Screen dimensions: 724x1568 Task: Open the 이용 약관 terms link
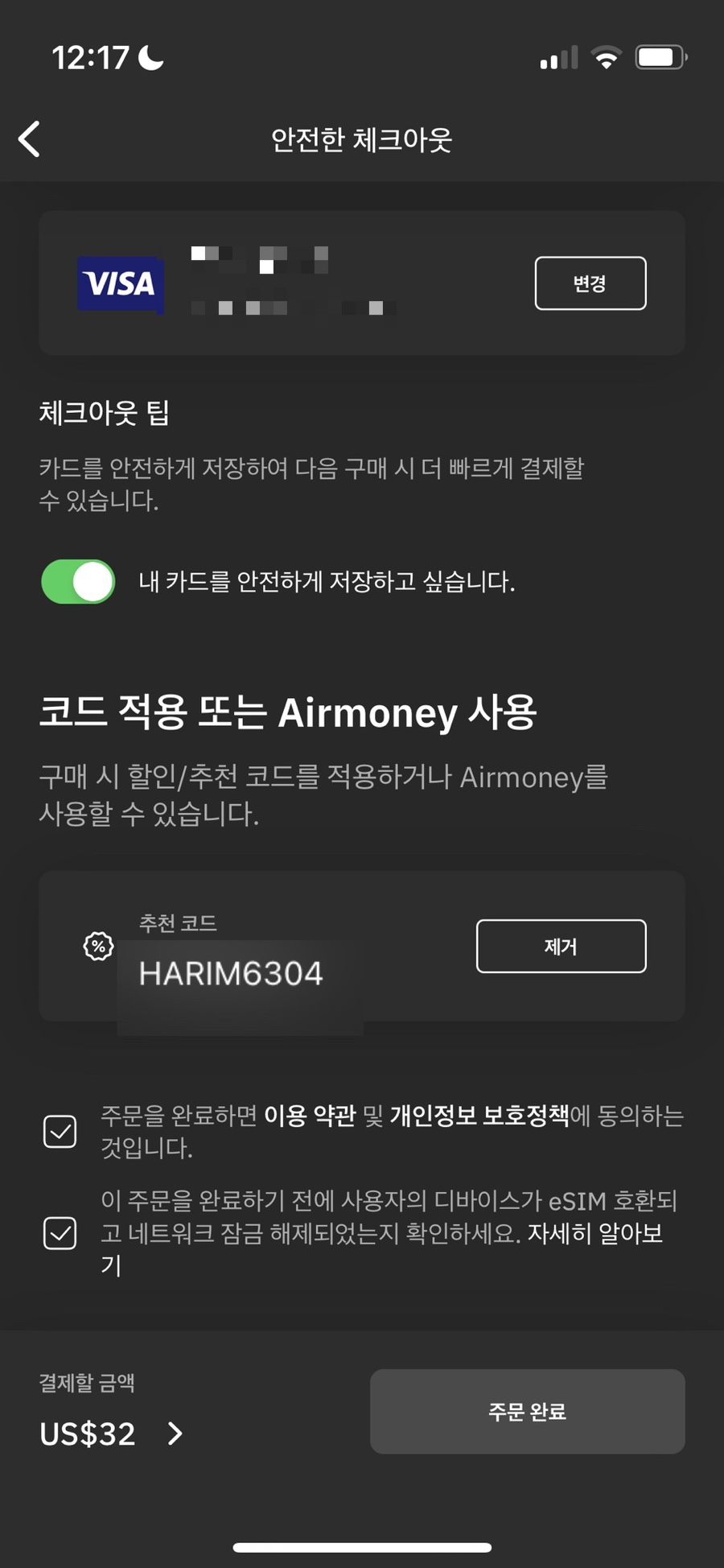pos(310,1116)
